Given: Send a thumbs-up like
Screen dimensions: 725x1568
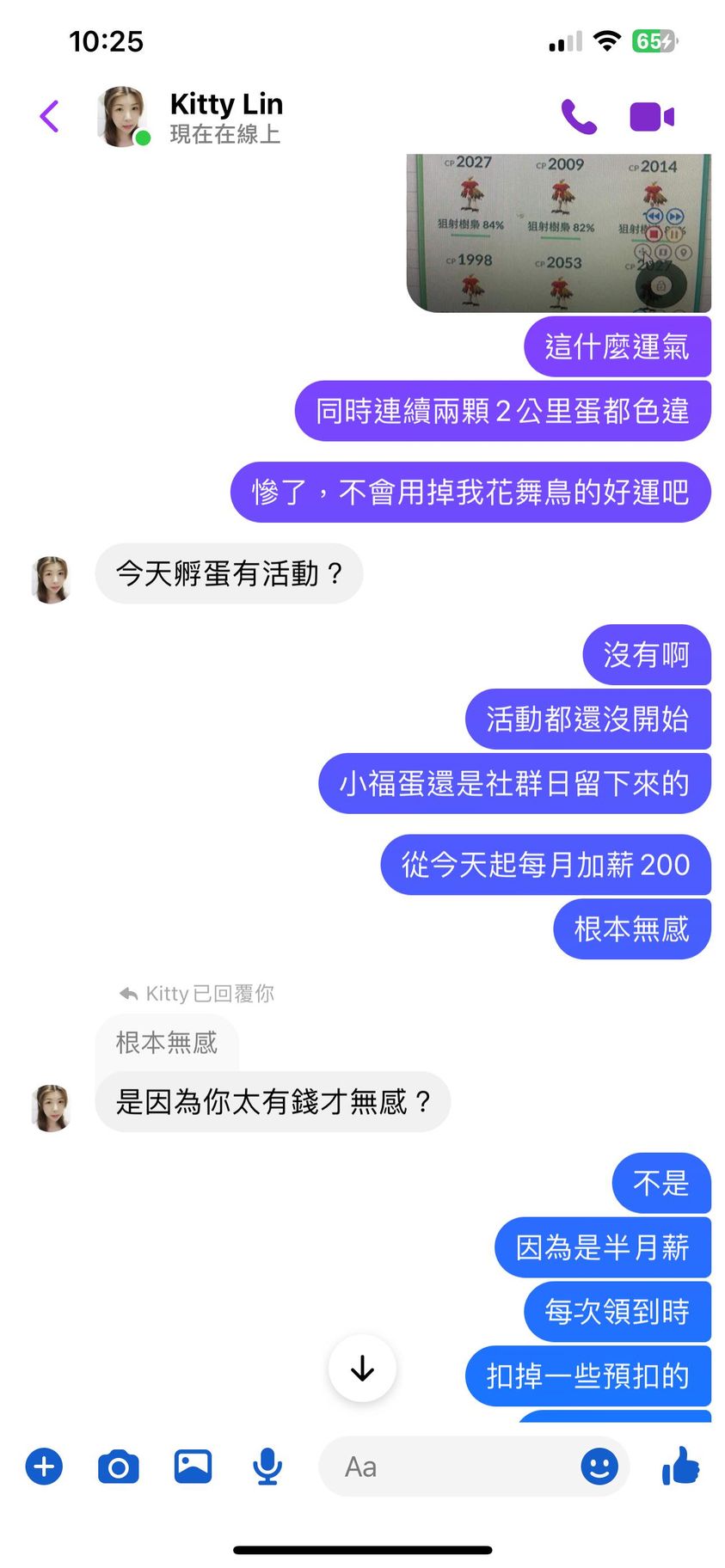Looking at the screenshot, I should tap(680, 1467).
